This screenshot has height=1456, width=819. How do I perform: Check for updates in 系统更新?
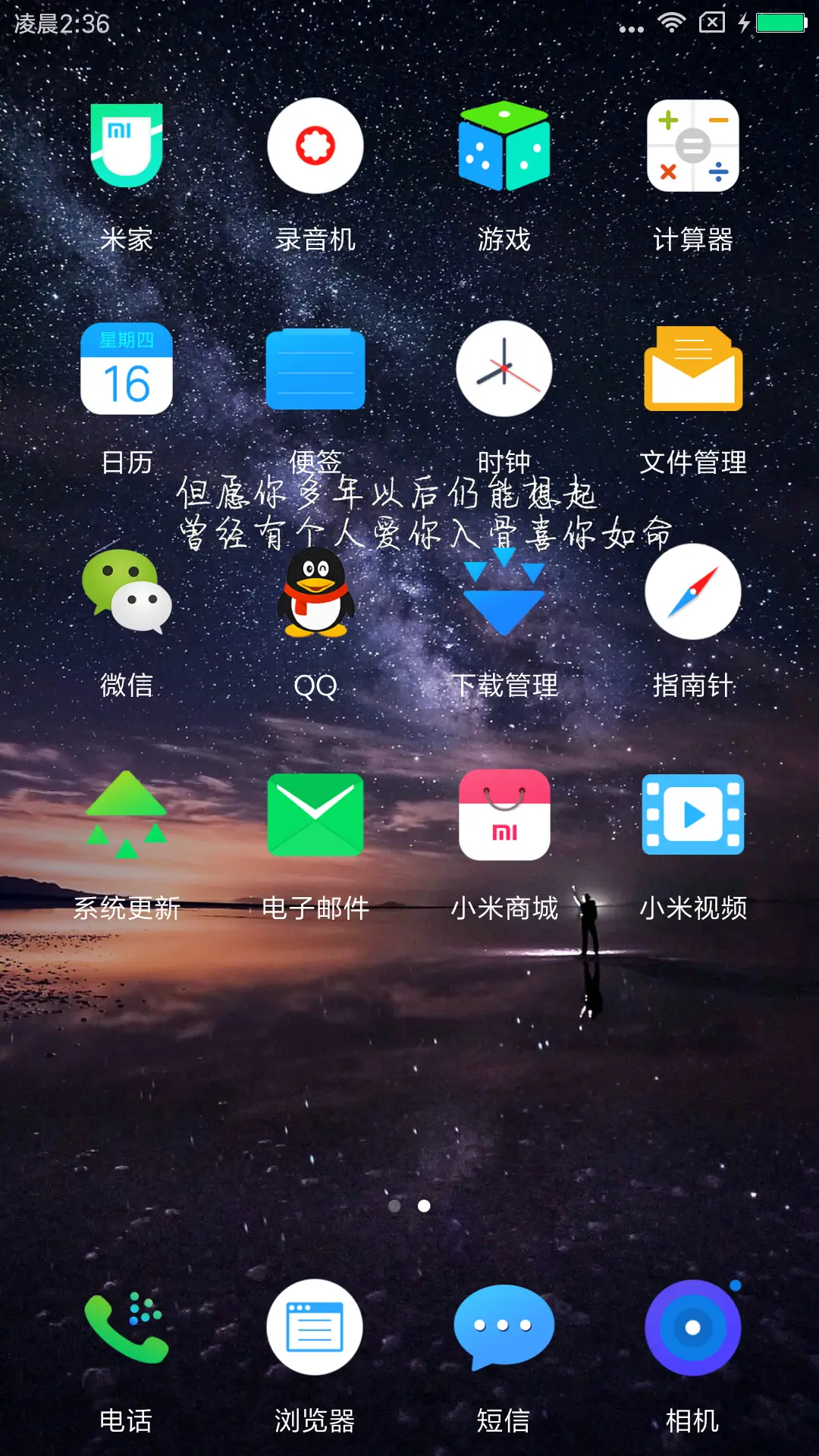(x=126, y=815)
